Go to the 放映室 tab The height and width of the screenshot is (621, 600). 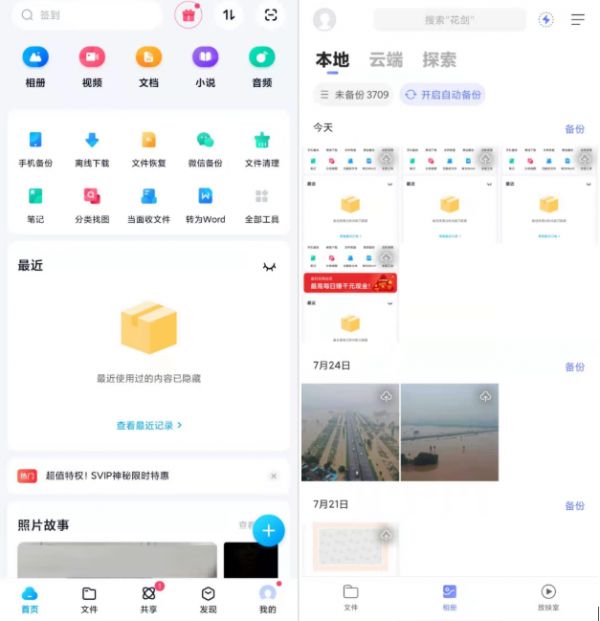(548, 597)
